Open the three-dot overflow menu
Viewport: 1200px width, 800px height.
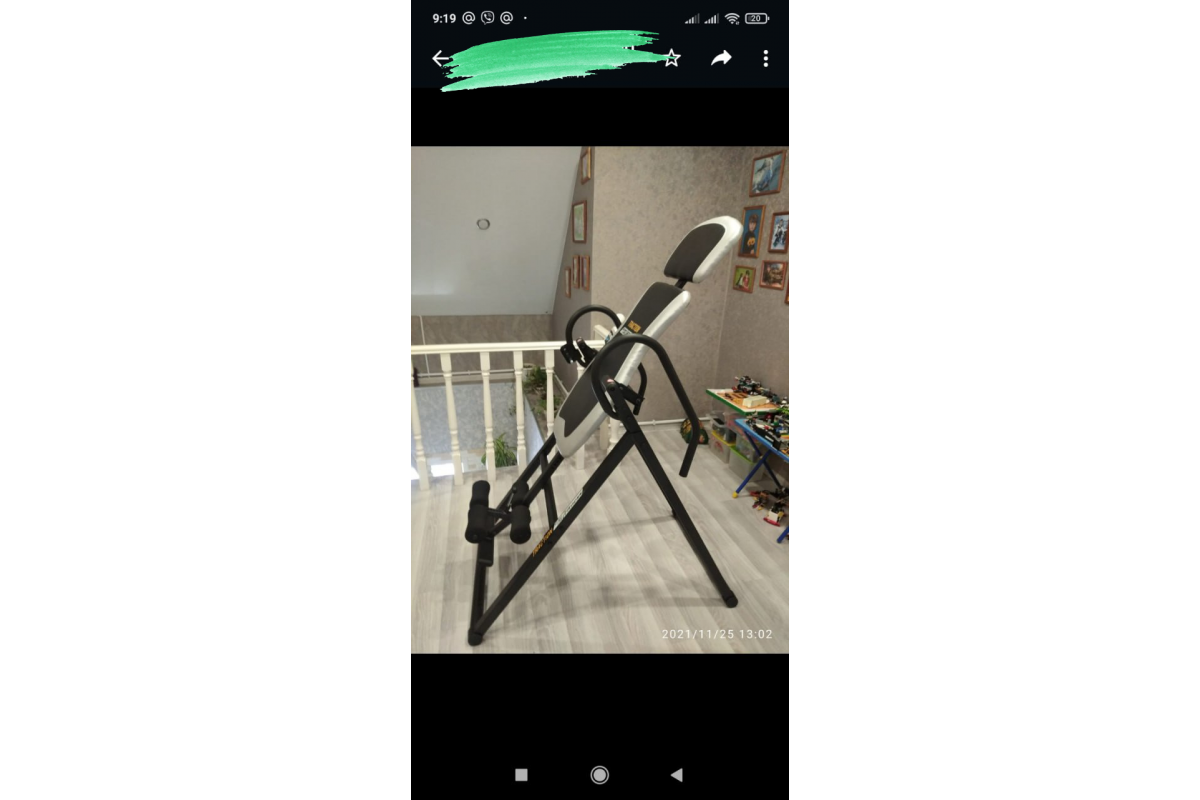pos(766,58)
